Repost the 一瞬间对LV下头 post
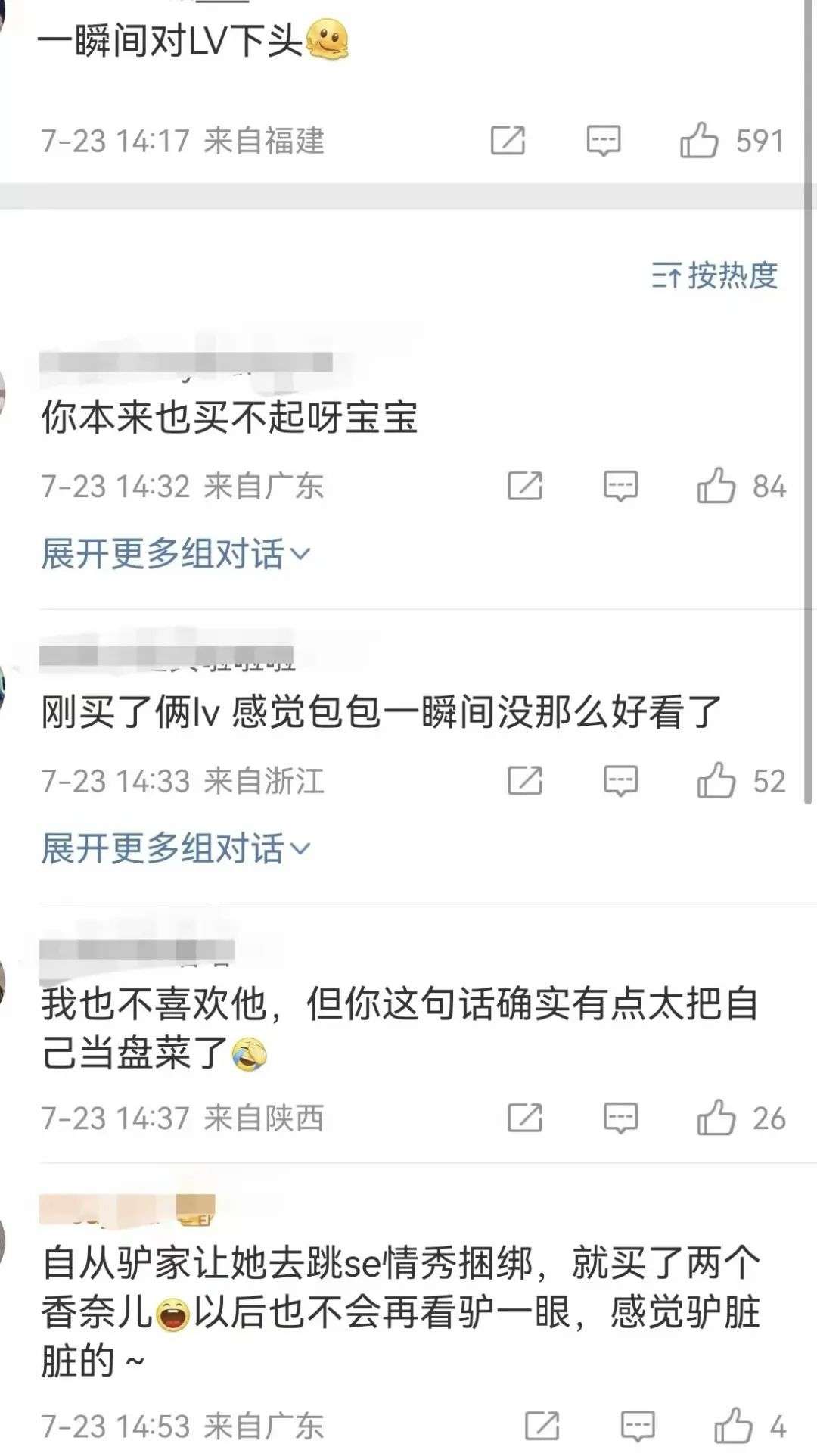817x1456 pixels. coord(508,141)
